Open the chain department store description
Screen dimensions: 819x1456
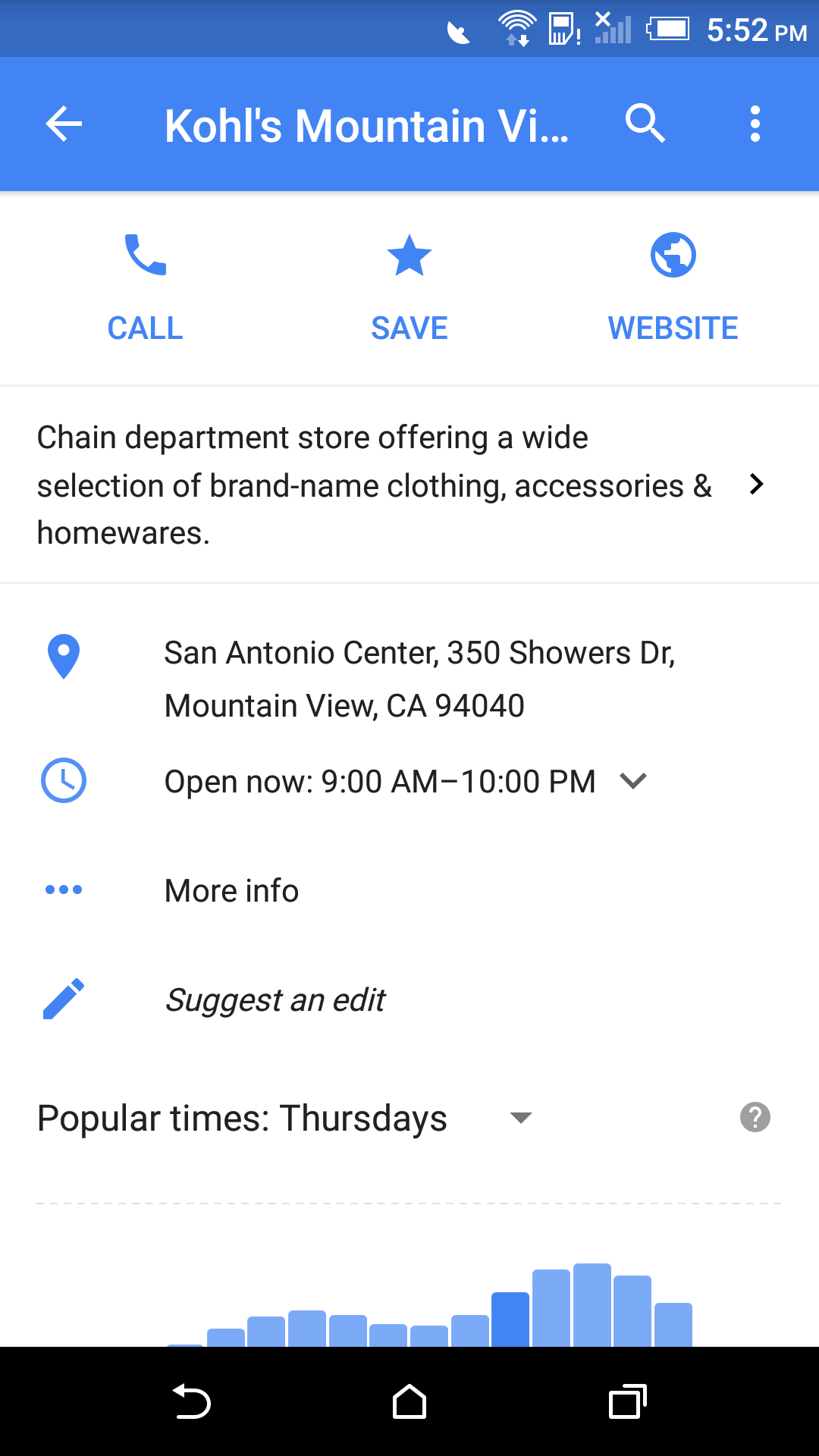[409, 485]
